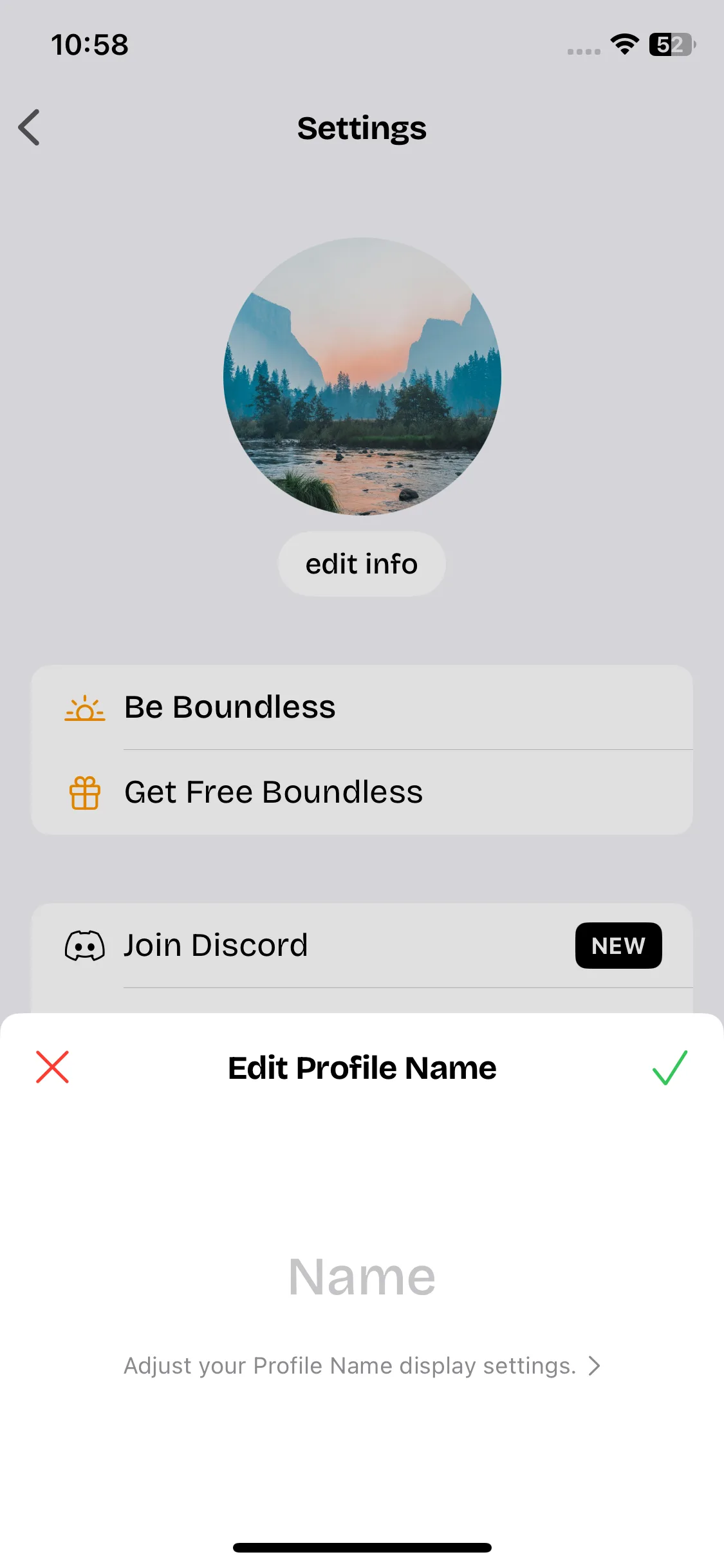Go back from Settings
724x1568 pixels.
click(x=30, y=127)
